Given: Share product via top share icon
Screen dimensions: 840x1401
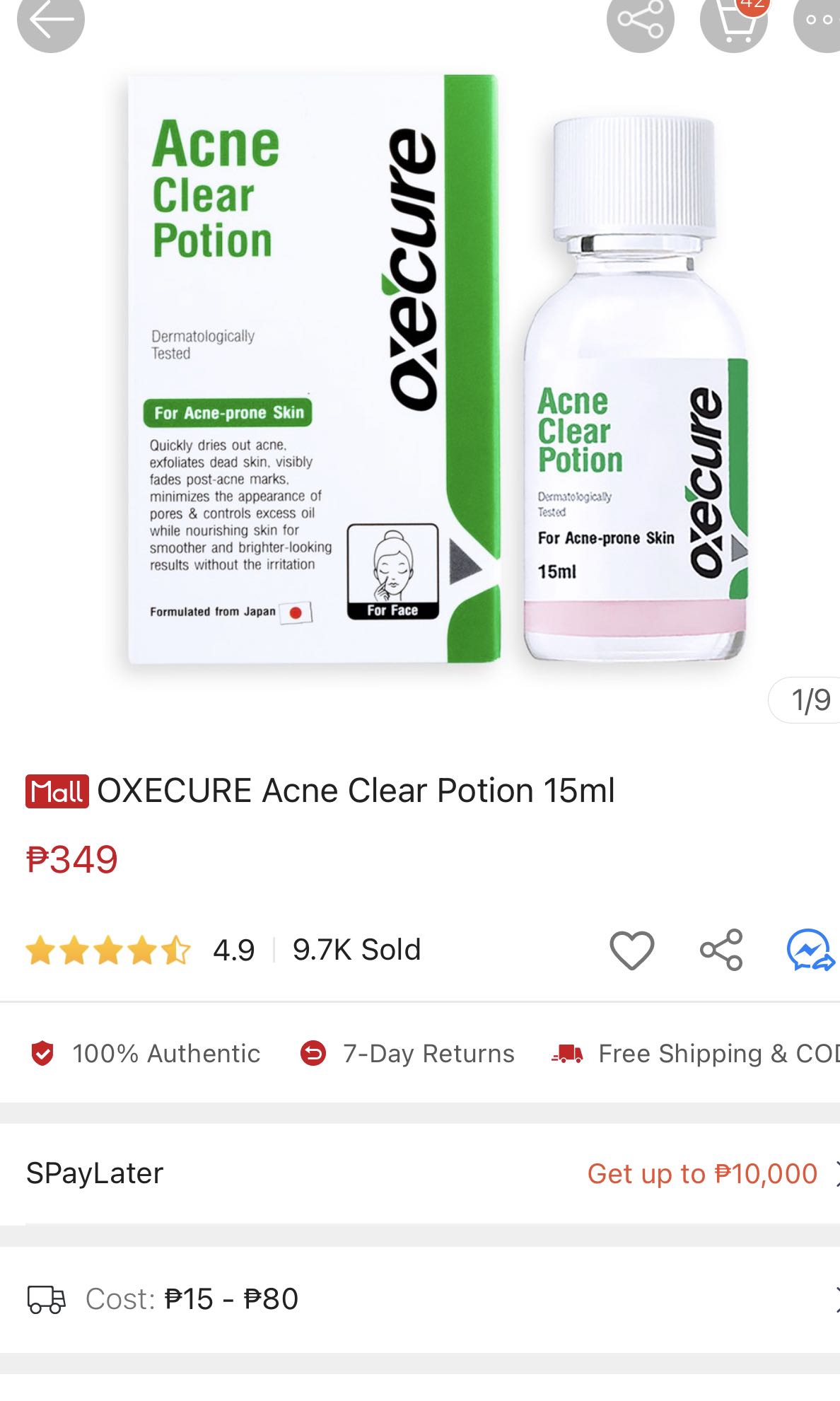Looking at the screenshot, I should 640,20.
